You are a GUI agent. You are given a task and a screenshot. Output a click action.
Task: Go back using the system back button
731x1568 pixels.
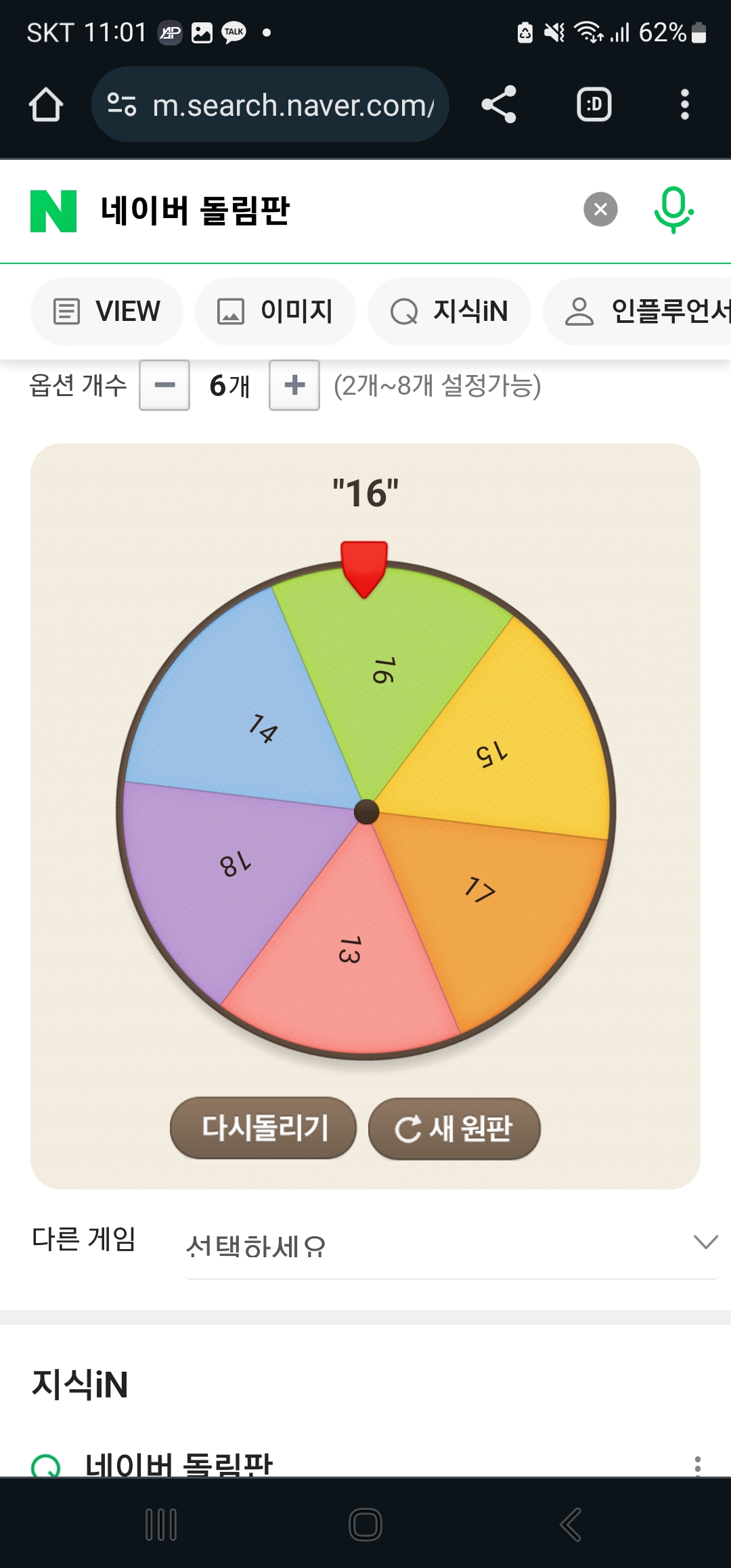[x=570, y=1525]
